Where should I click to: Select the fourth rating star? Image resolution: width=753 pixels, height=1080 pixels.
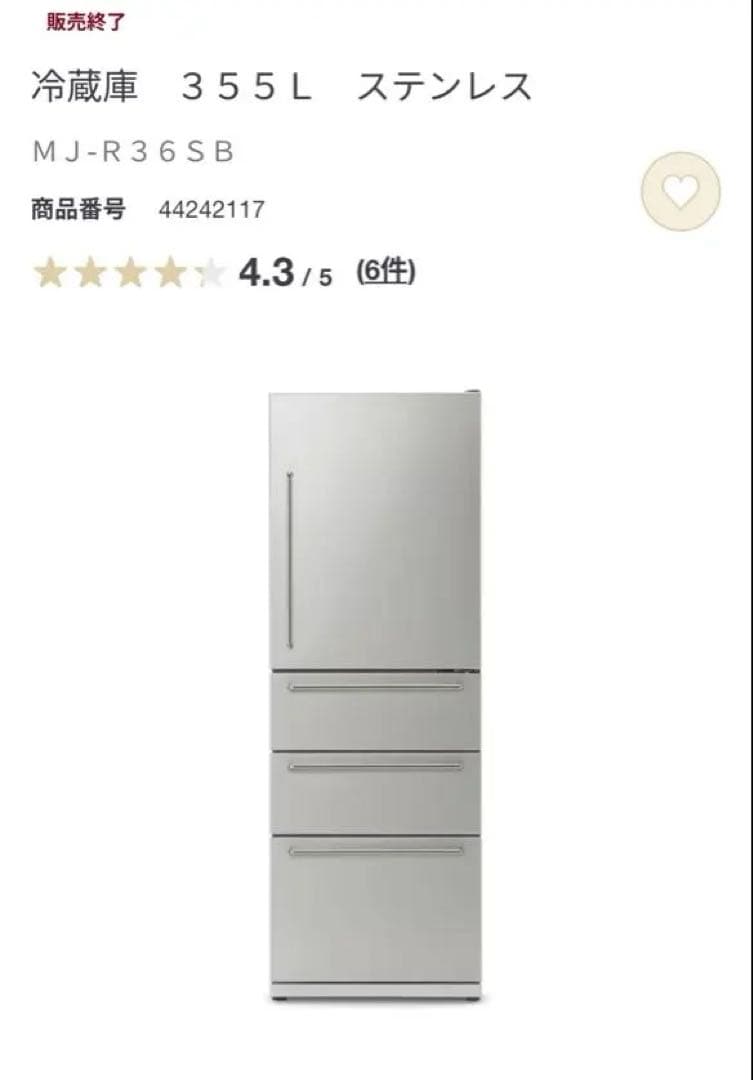tap(171, 271)
